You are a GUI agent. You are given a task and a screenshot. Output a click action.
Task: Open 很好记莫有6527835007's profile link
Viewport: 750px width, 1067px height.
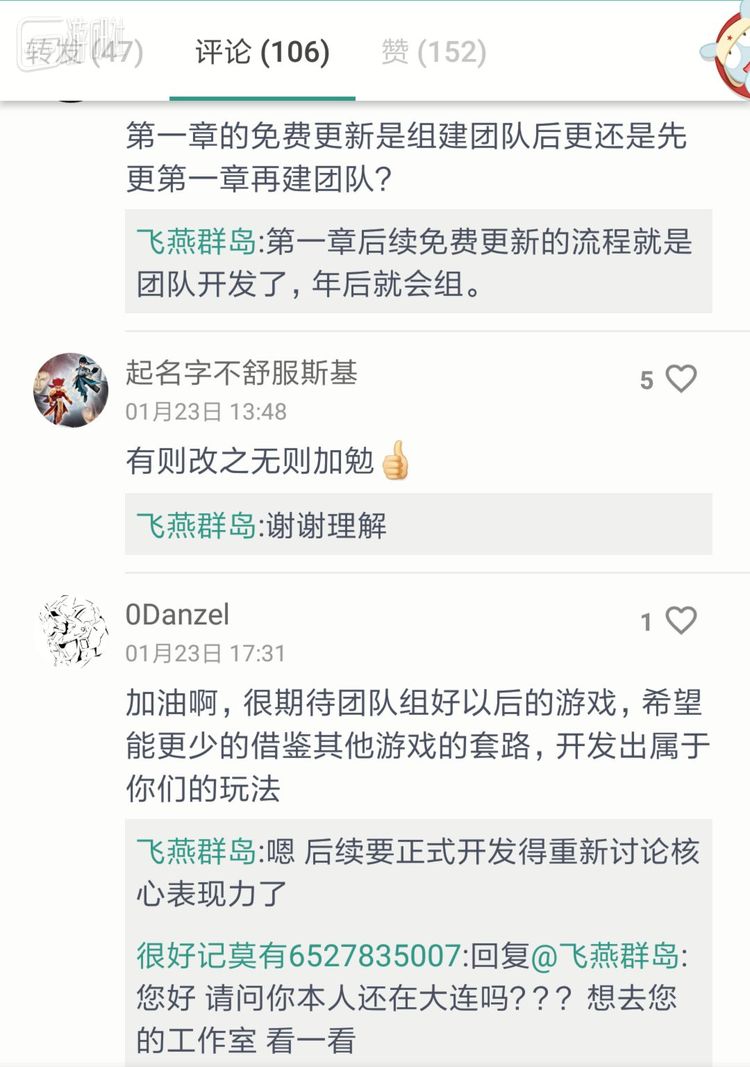(298, 955)
